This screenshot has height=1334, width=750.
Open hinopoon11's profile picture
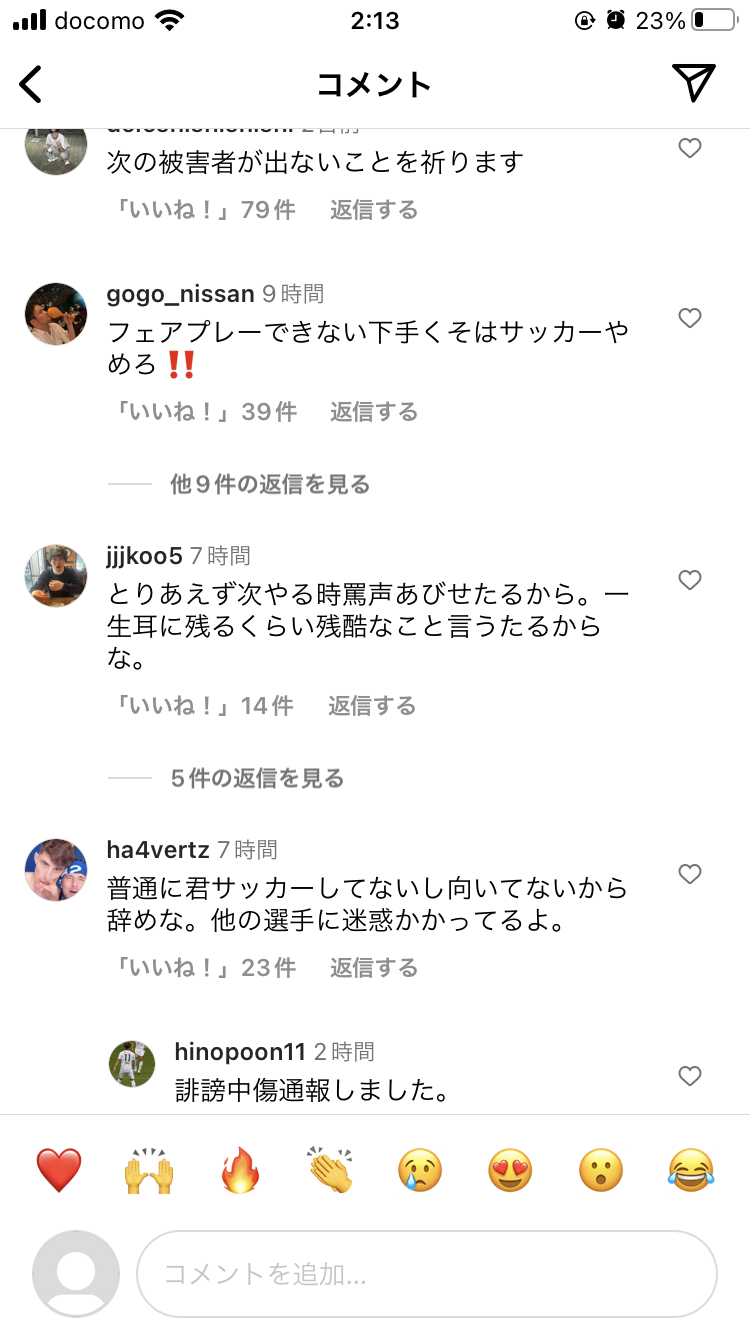pos(132,1064)
